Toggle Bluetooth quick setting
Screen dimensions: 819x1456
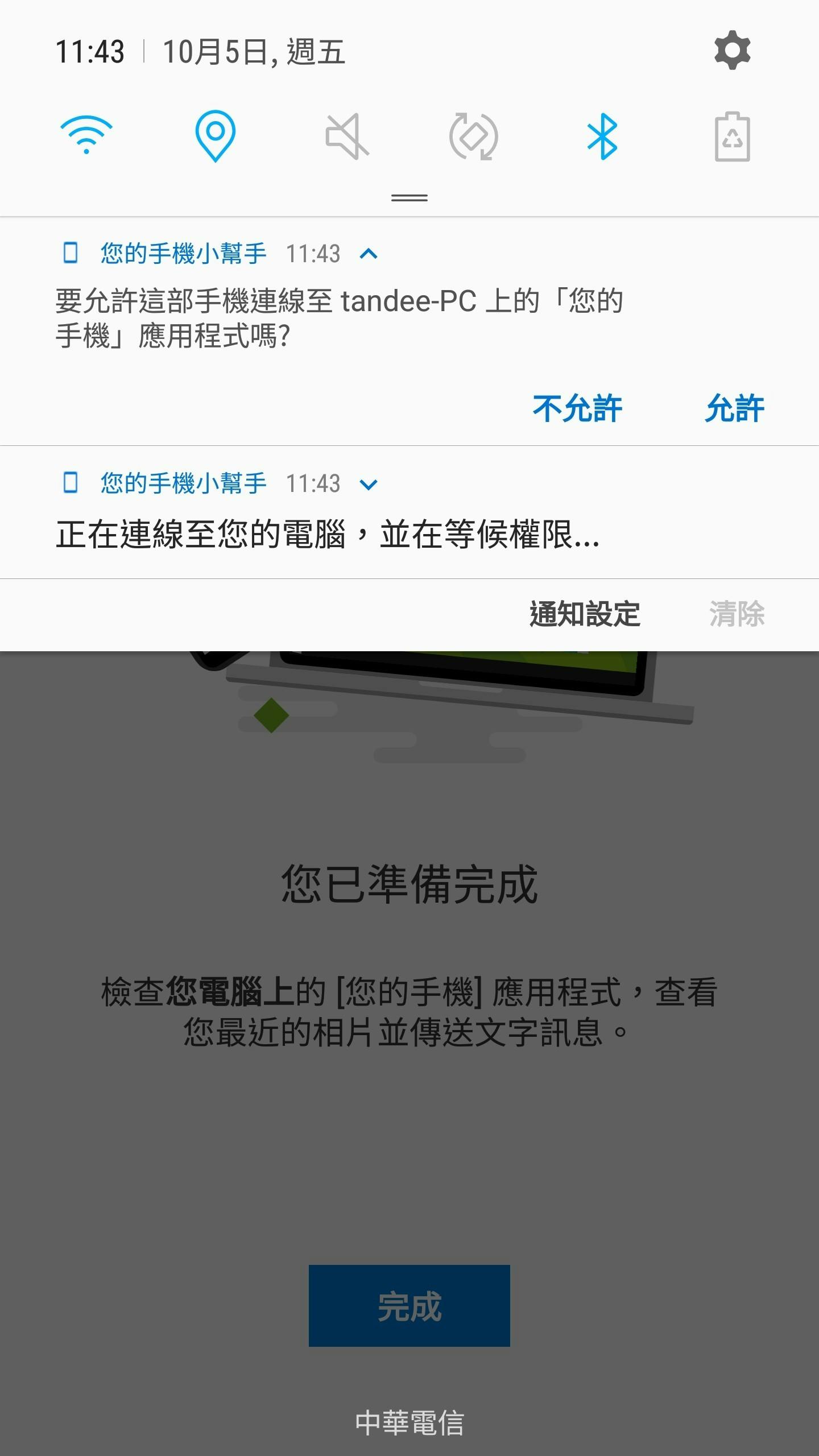click(602, 136)
